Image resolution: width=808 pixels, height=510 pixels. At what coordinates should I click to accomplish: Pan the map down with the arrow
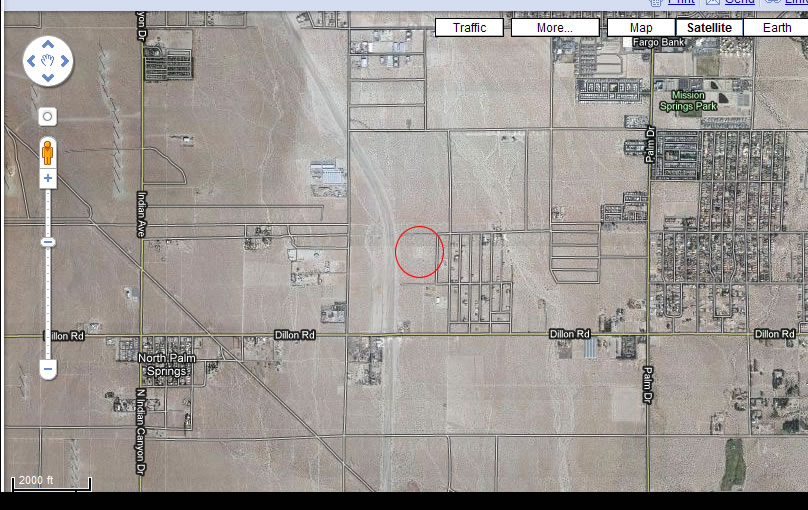pyautogui.click(x=48, y=76)
